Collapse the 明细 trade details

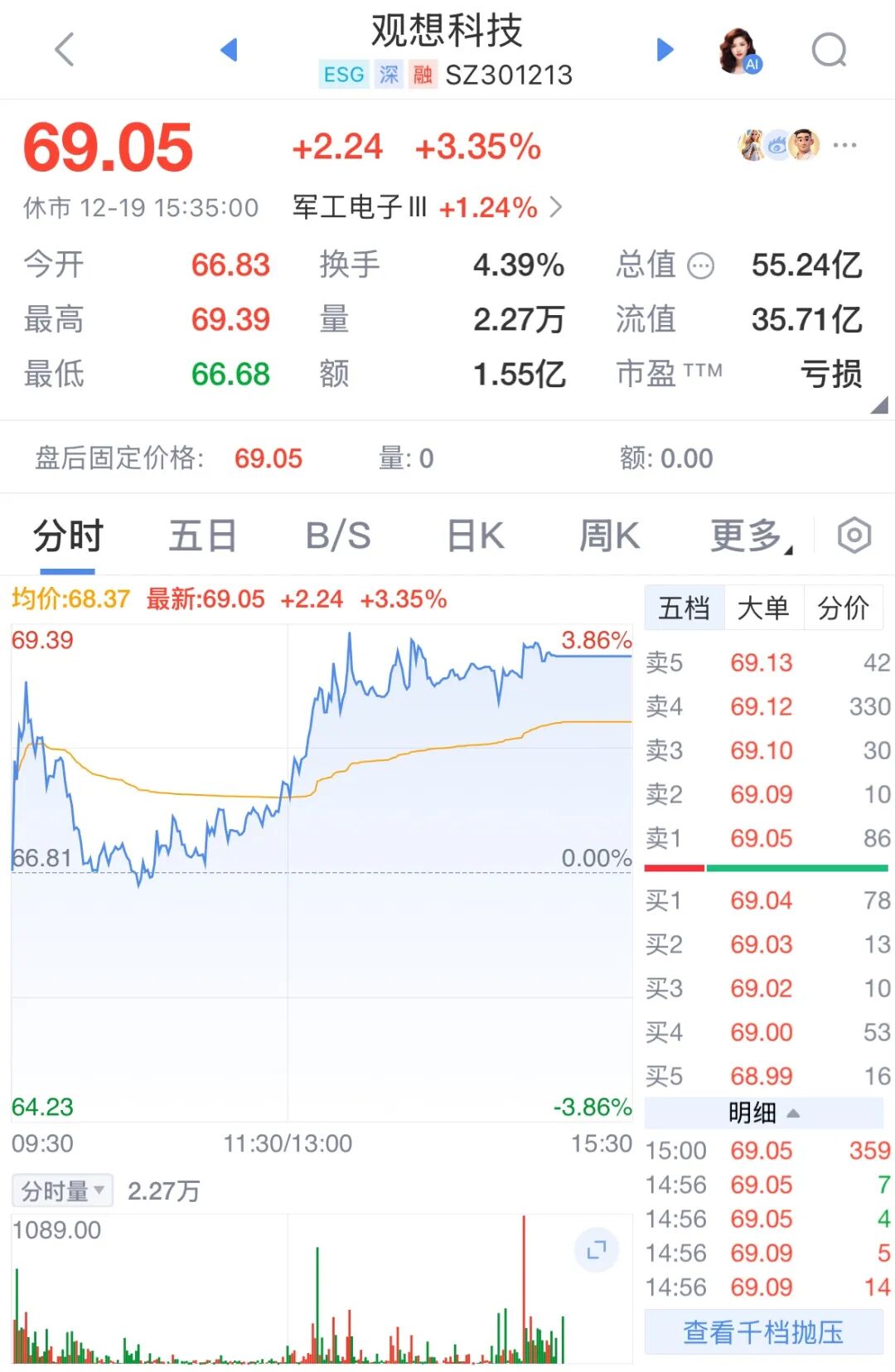pos(763,1113)
